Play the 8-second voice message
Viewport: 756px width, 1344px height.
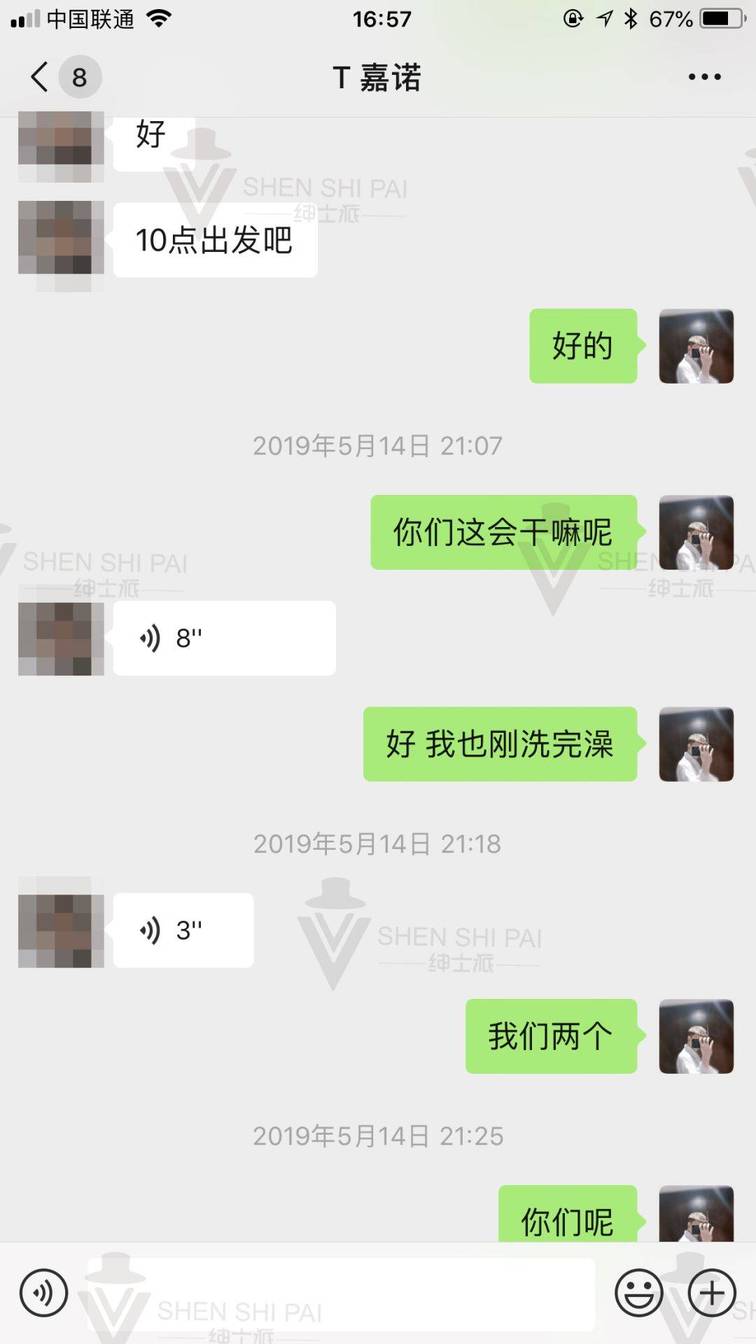coord(223,638)
